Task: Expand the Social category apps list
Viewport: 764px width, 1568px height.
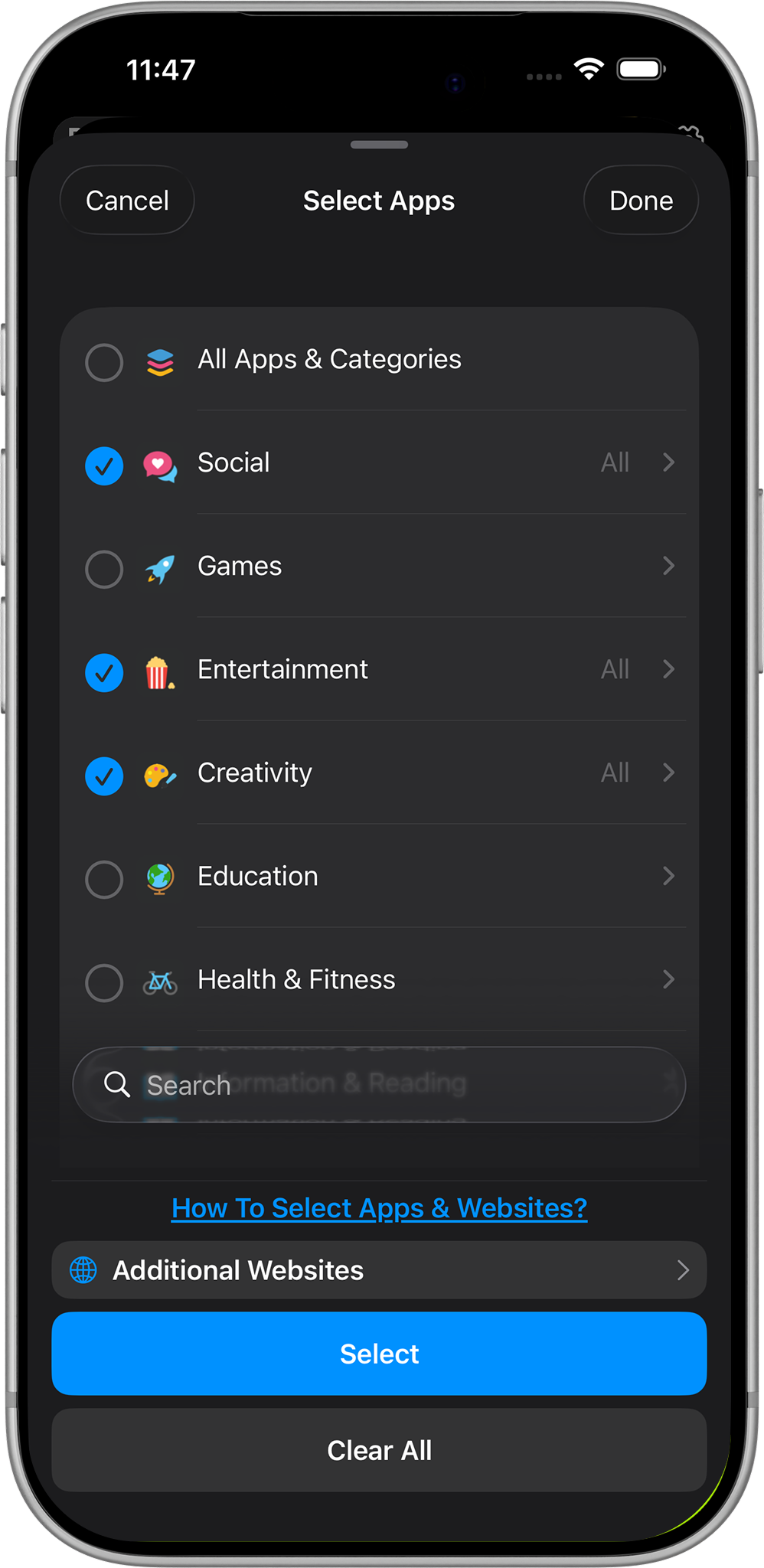Action: 668,462
